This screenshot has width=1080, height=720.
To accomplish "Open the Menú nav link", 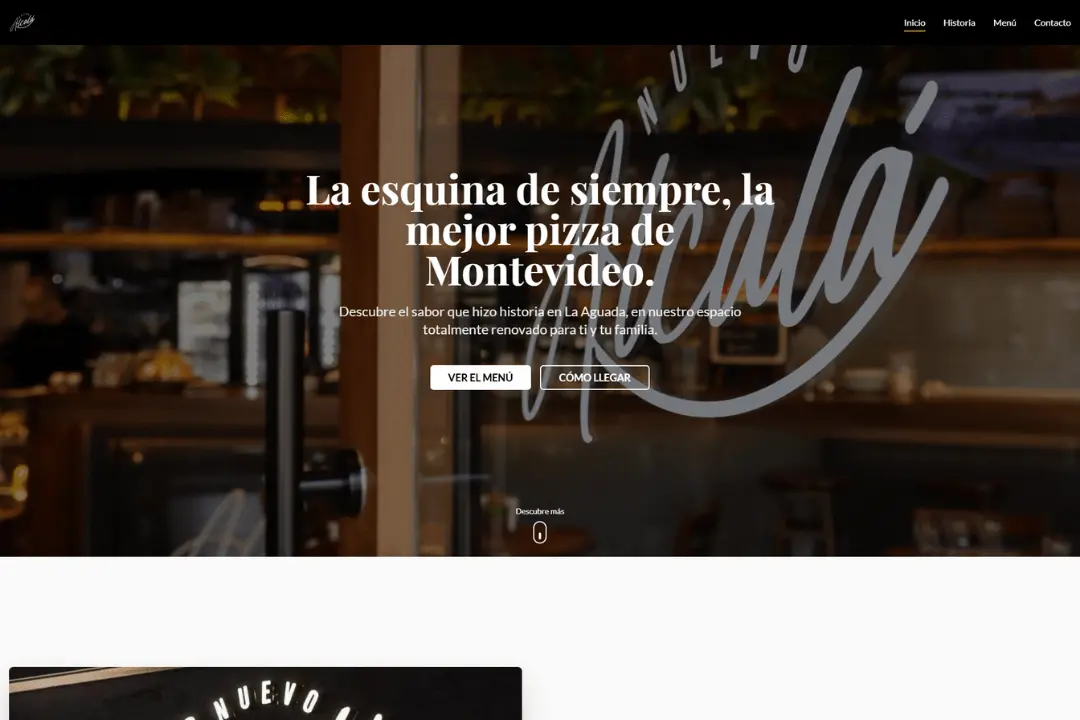I will tap(1004, 23).
